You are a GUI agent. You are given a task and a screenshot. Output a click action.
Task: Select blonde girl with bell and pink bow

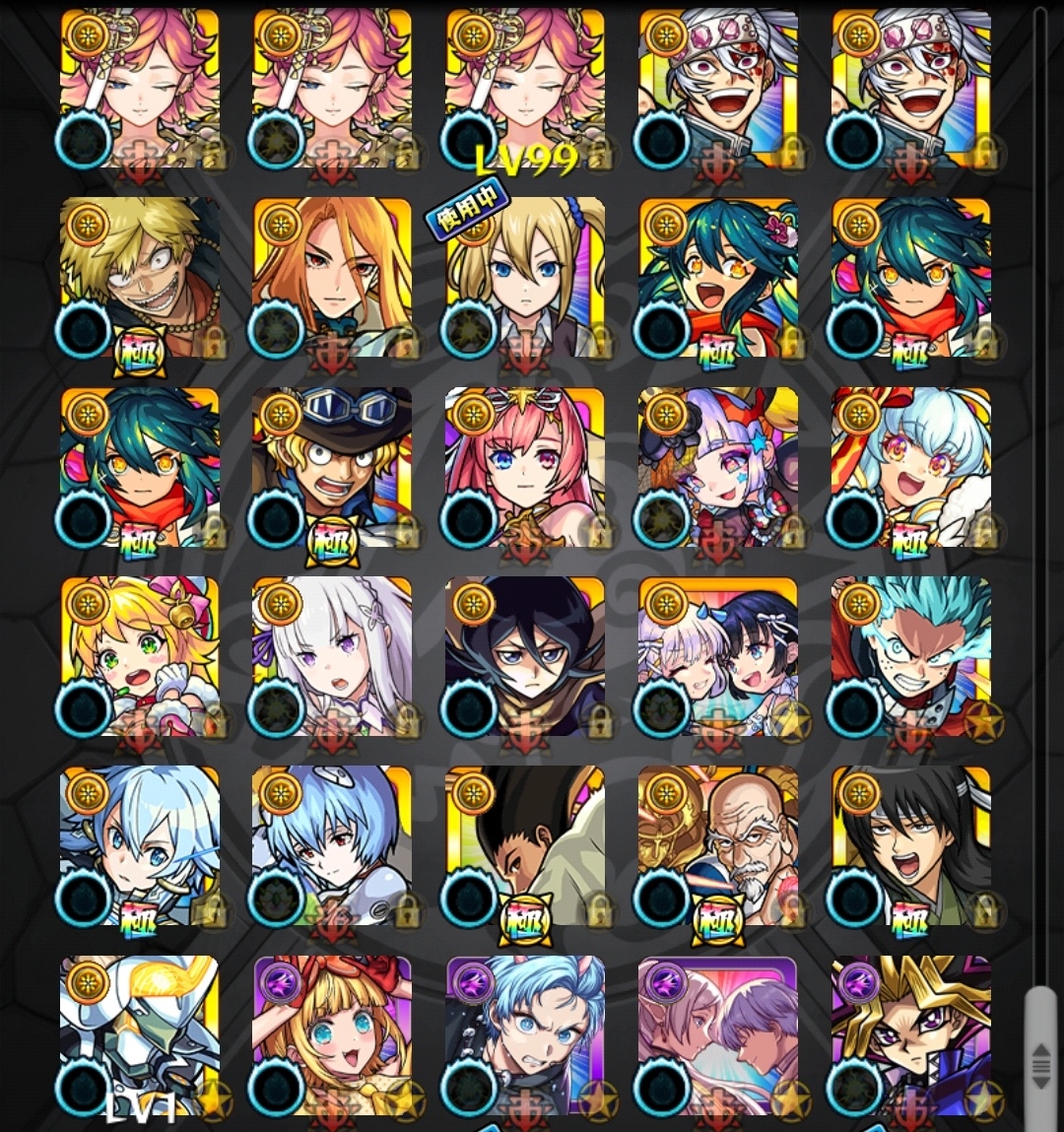click(140, 656)
